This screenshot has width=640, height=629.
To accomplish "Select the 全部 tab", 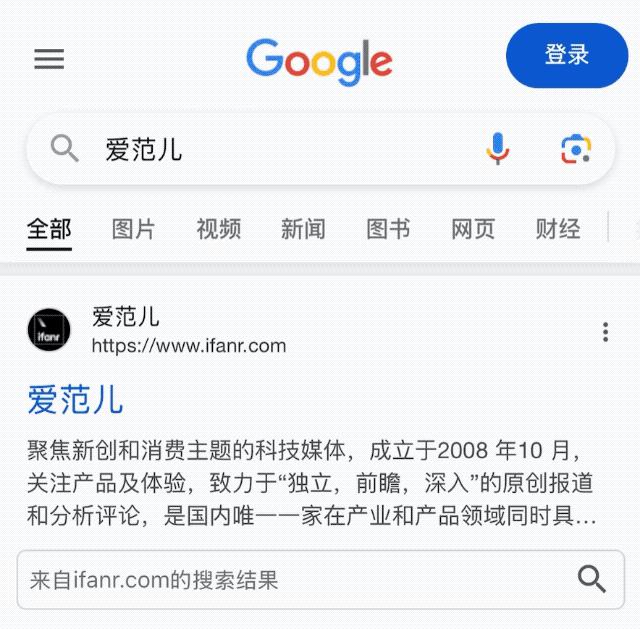I will [49, 229].
